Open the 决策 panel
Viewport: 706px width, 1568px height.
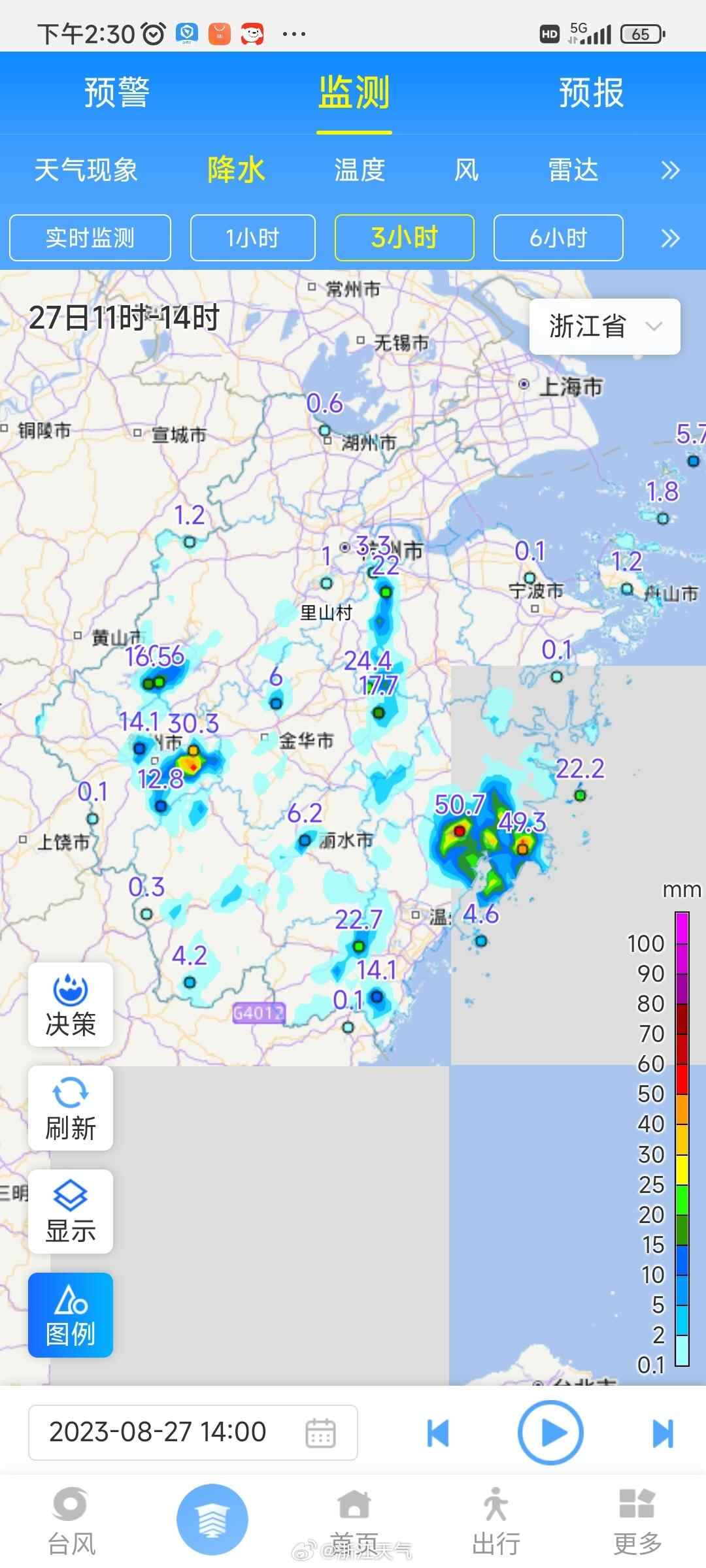pos(71,1004)
